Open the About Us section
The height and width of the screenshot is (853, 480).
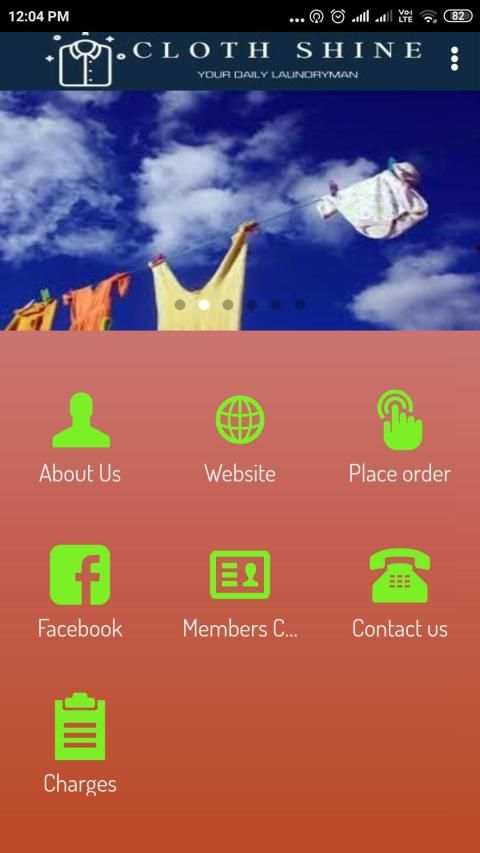[x=81, y=438]
